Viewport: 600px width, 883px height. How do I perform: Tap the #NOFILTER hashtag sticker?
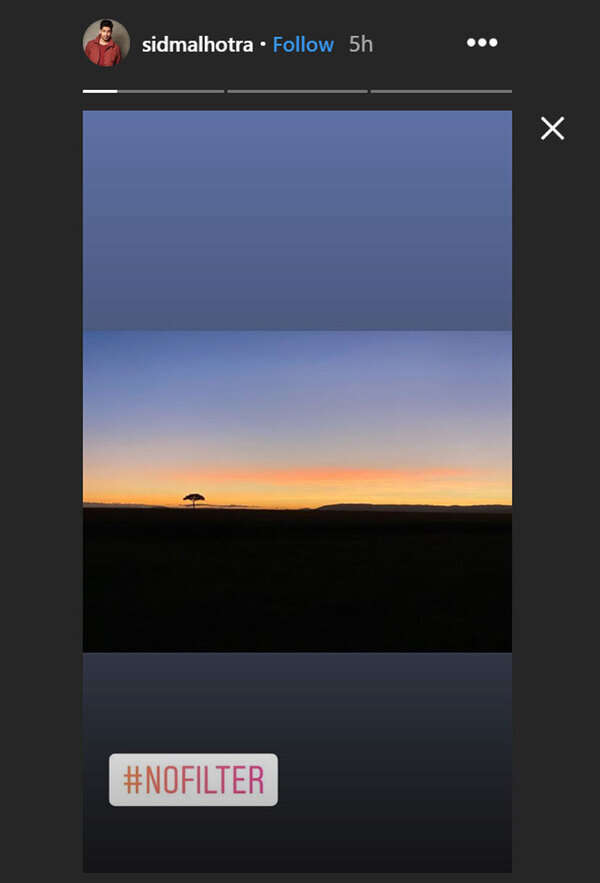(193, 780)
